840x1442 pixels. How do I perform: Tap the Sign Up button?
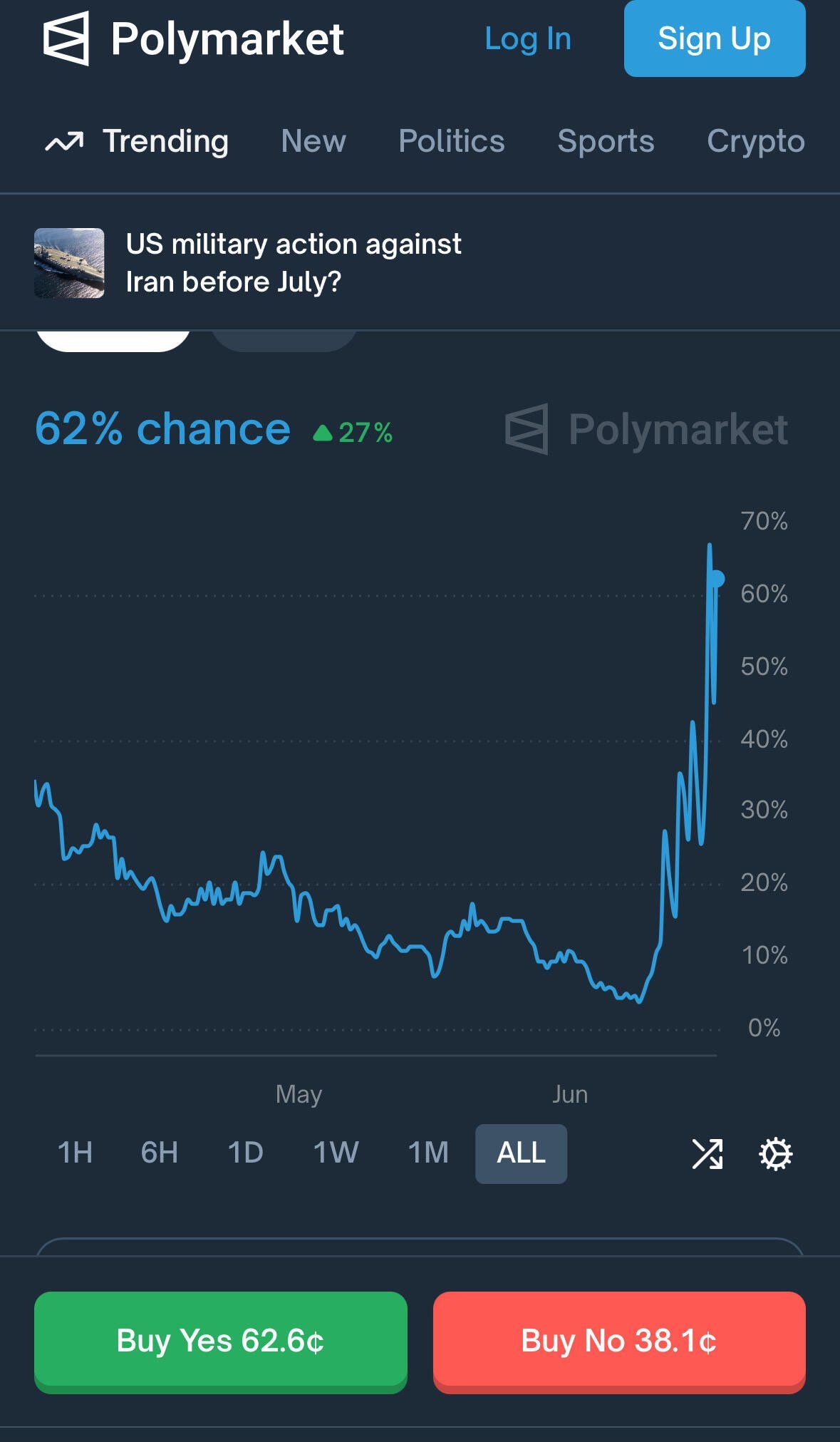(715, 38)
